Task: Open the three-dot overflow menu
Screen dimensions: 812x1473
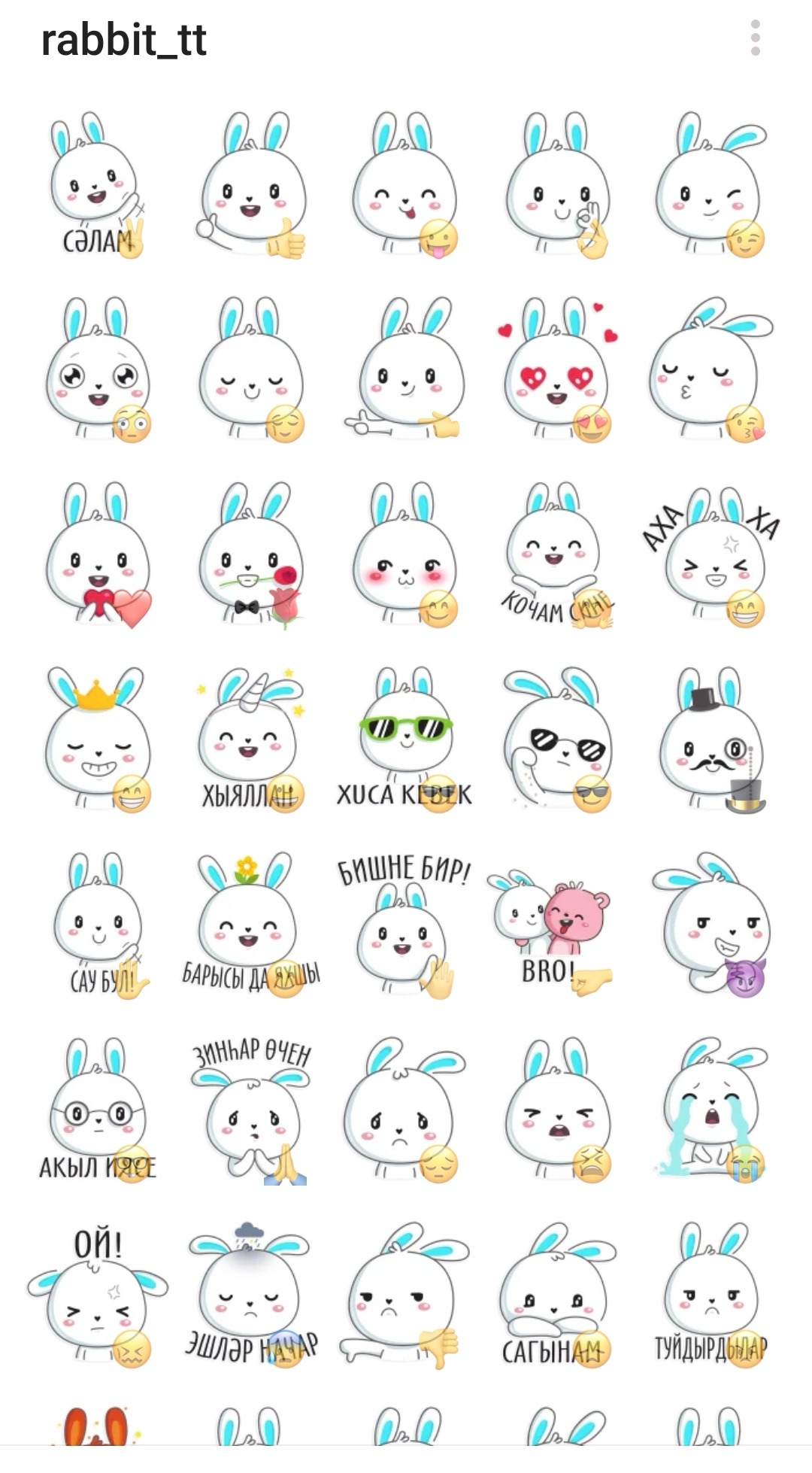Action: click(x=755, y=38)
